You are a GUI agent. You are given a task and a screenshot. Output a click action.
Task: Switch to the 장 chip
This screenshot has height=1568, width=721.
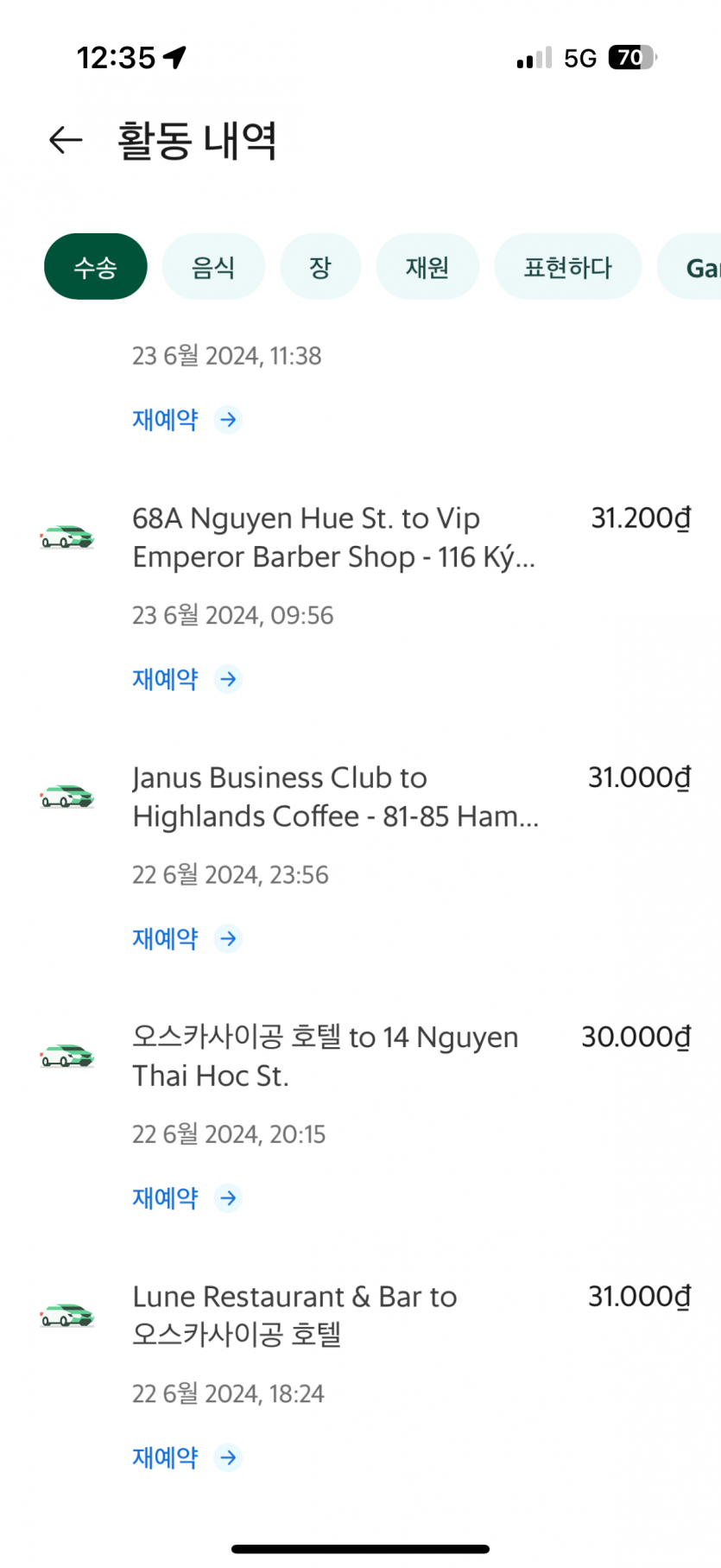pos(320,267)
